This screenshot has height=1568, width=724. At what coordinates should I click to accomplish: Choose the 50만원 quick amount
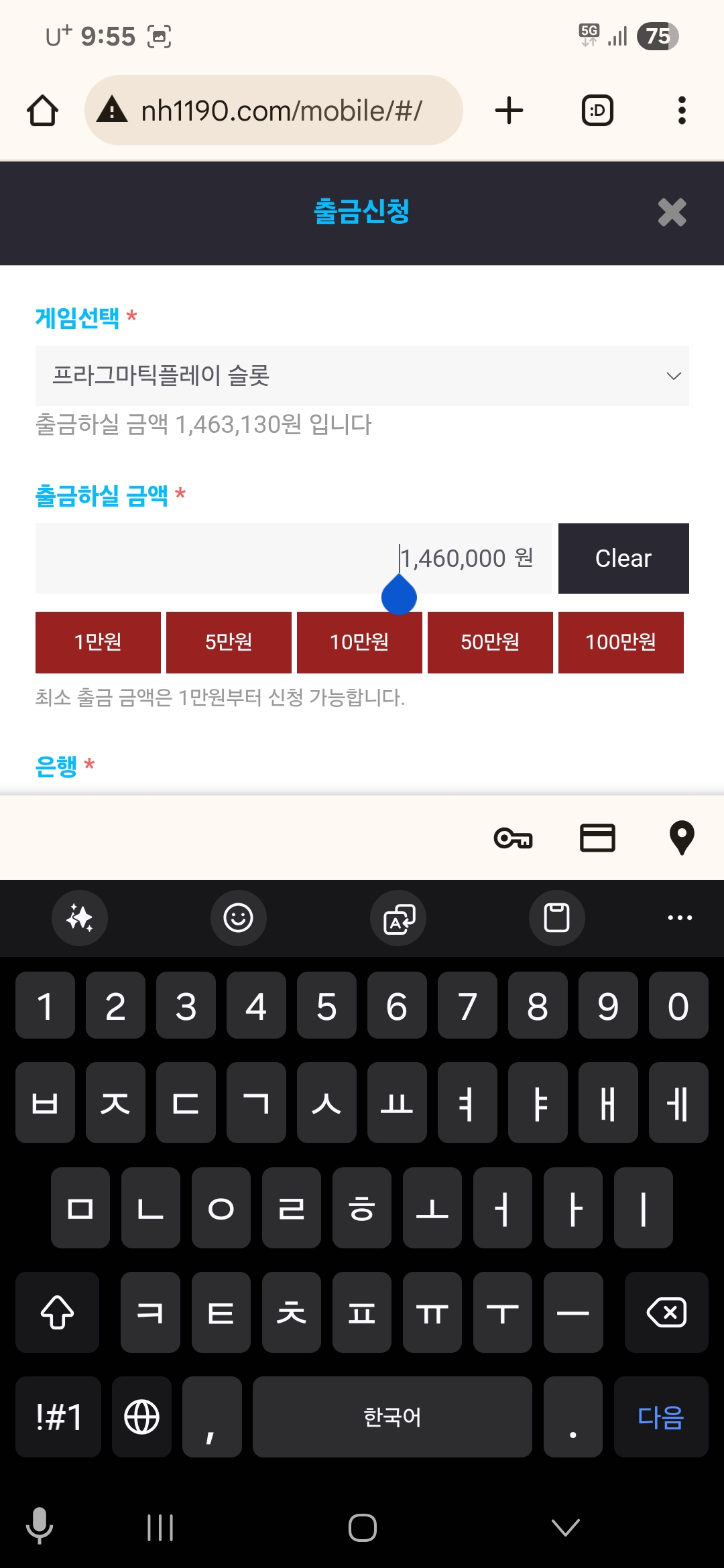(x=490, y=642)
